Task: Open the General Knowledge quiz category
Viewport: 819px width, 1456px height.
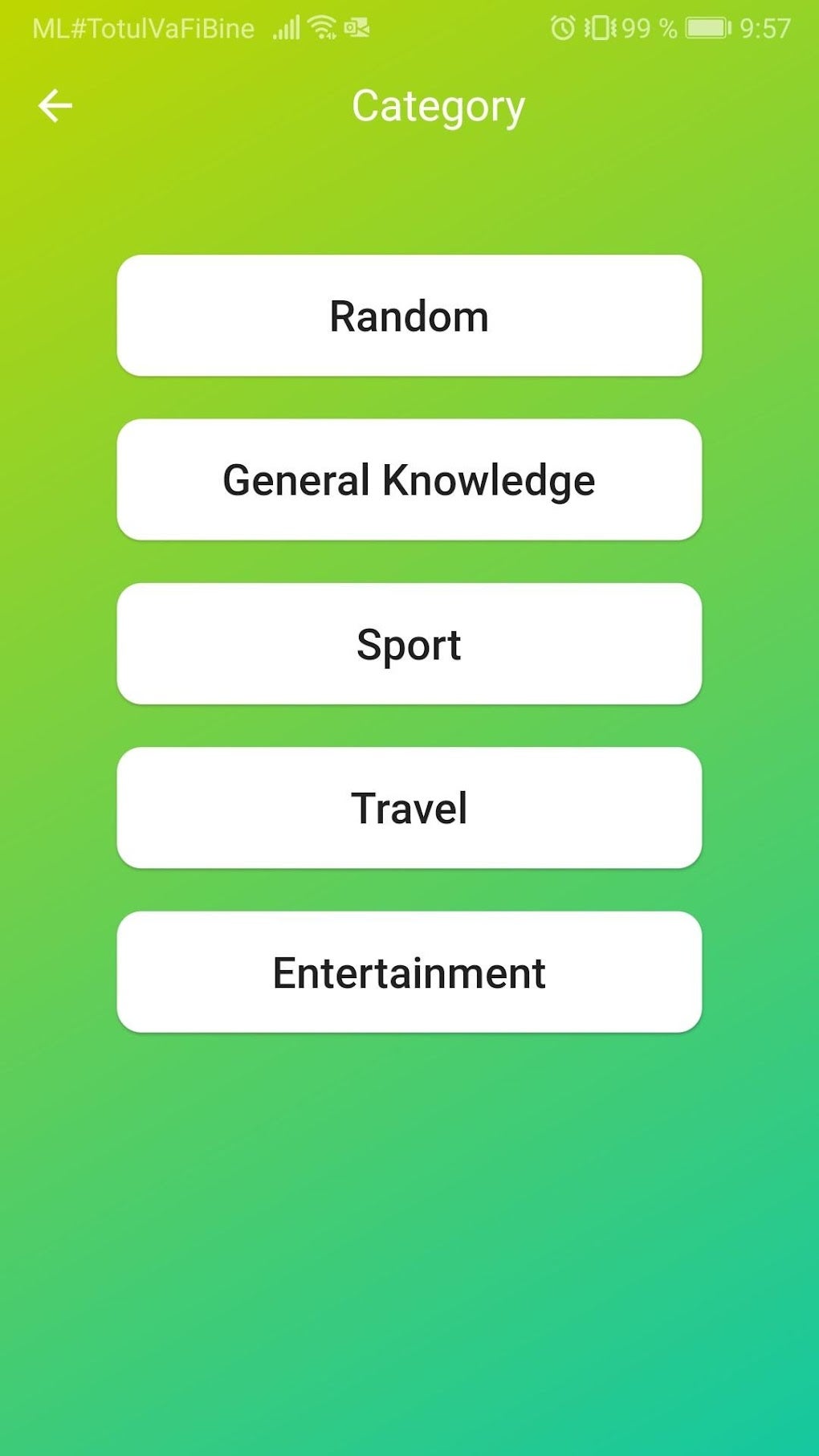Action: (409, 479)
